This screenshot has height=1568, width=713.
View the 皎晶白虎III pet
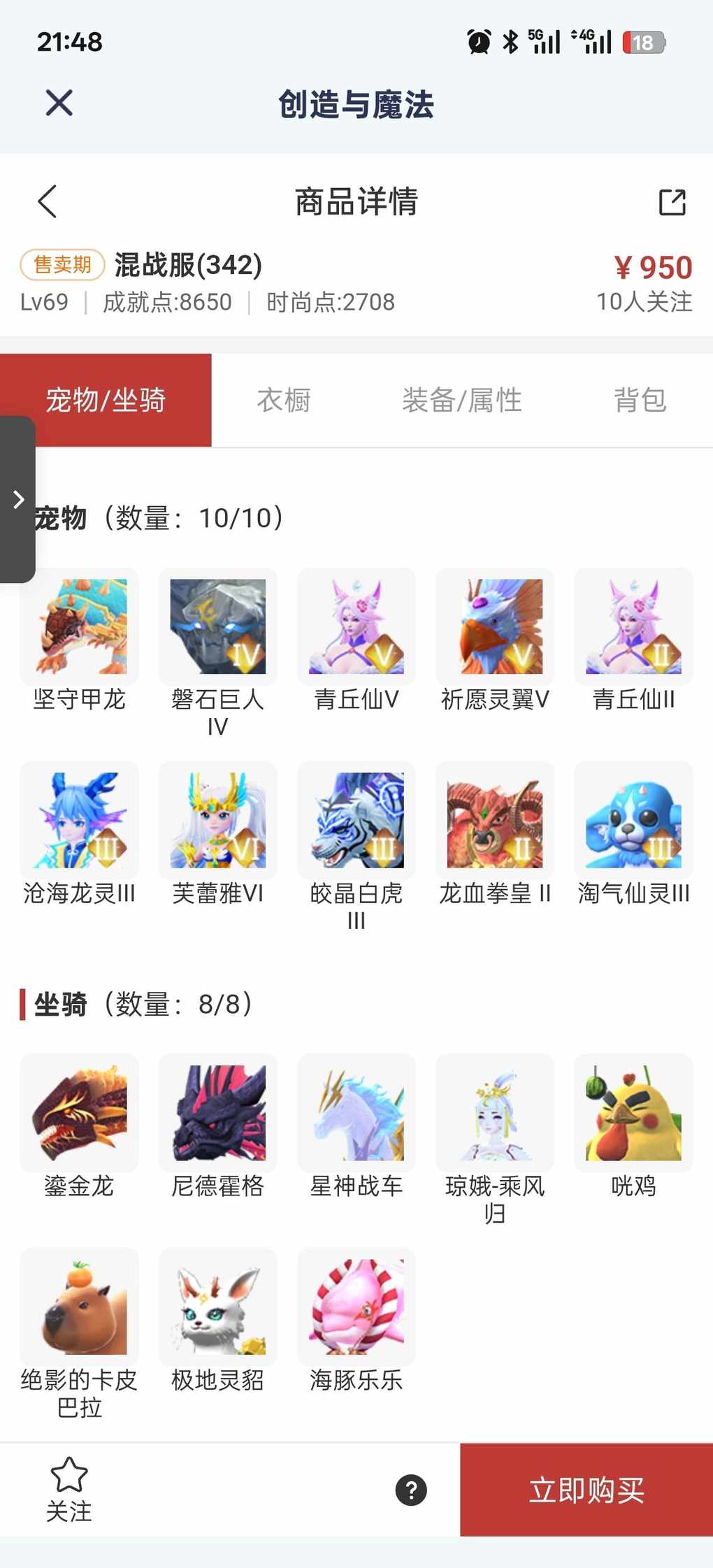356,820
